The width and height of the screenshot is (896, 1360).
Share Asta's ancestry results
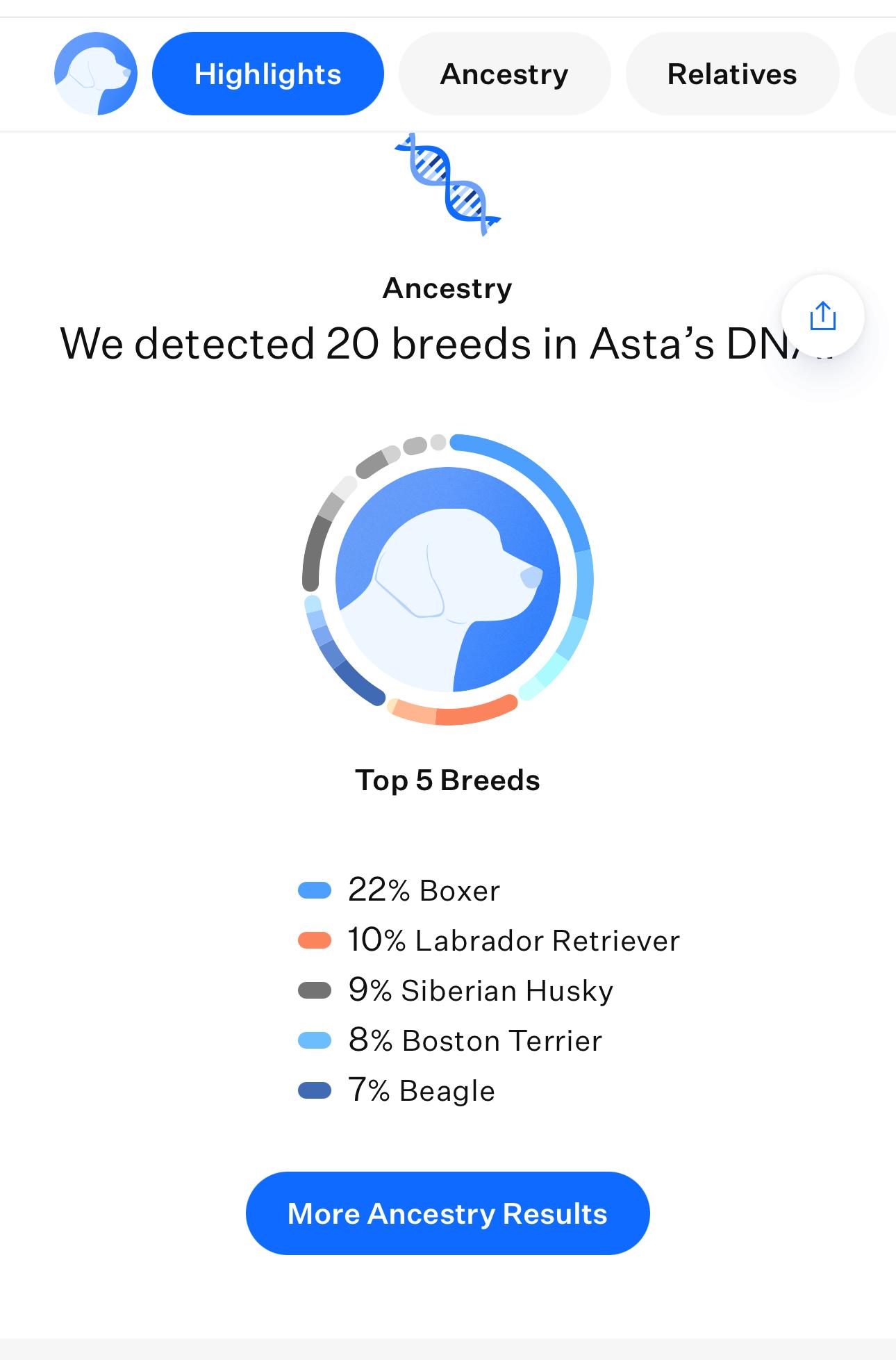(x=822, y=316)
